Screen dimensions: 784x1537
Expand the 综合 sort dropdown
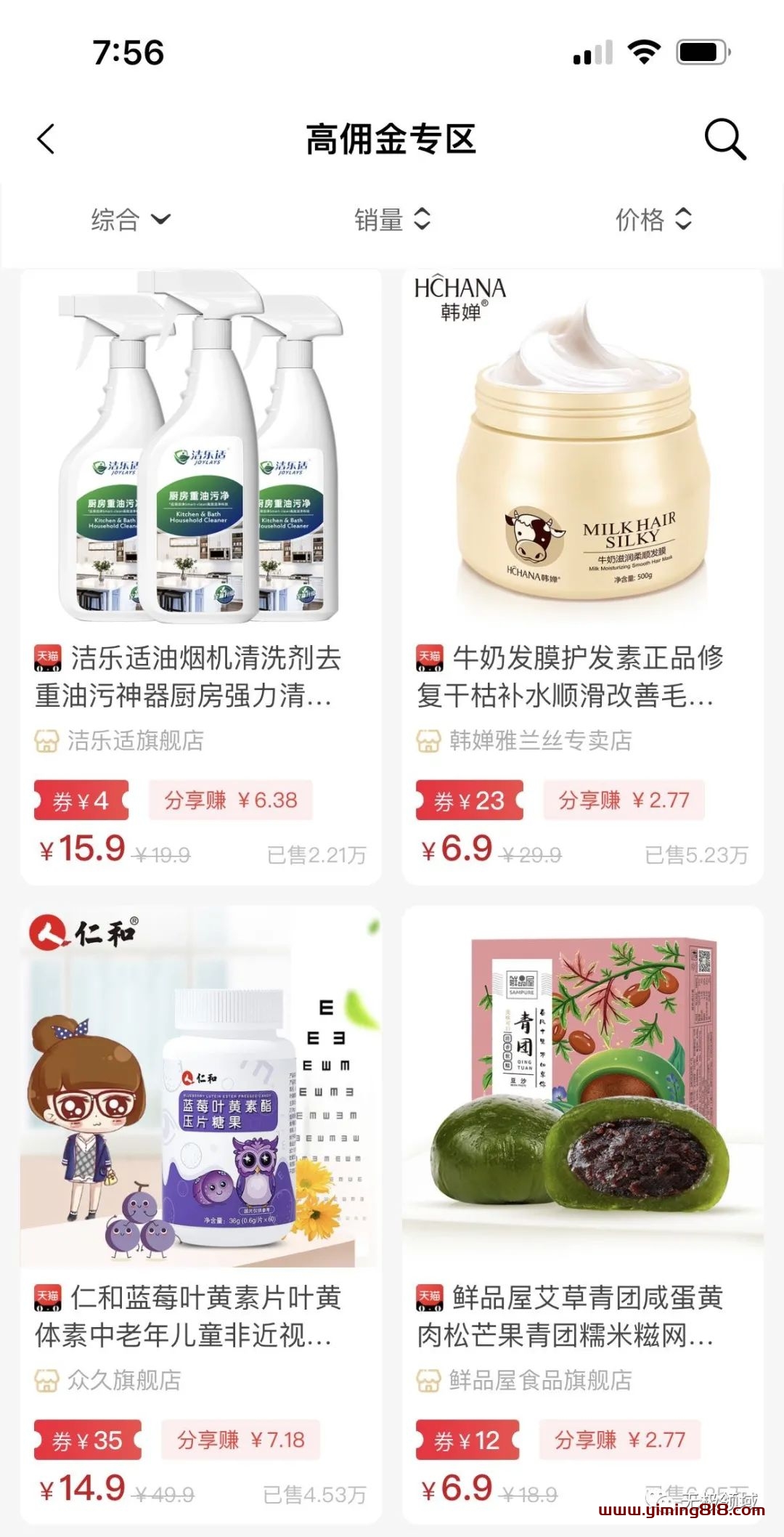(131, 219)
